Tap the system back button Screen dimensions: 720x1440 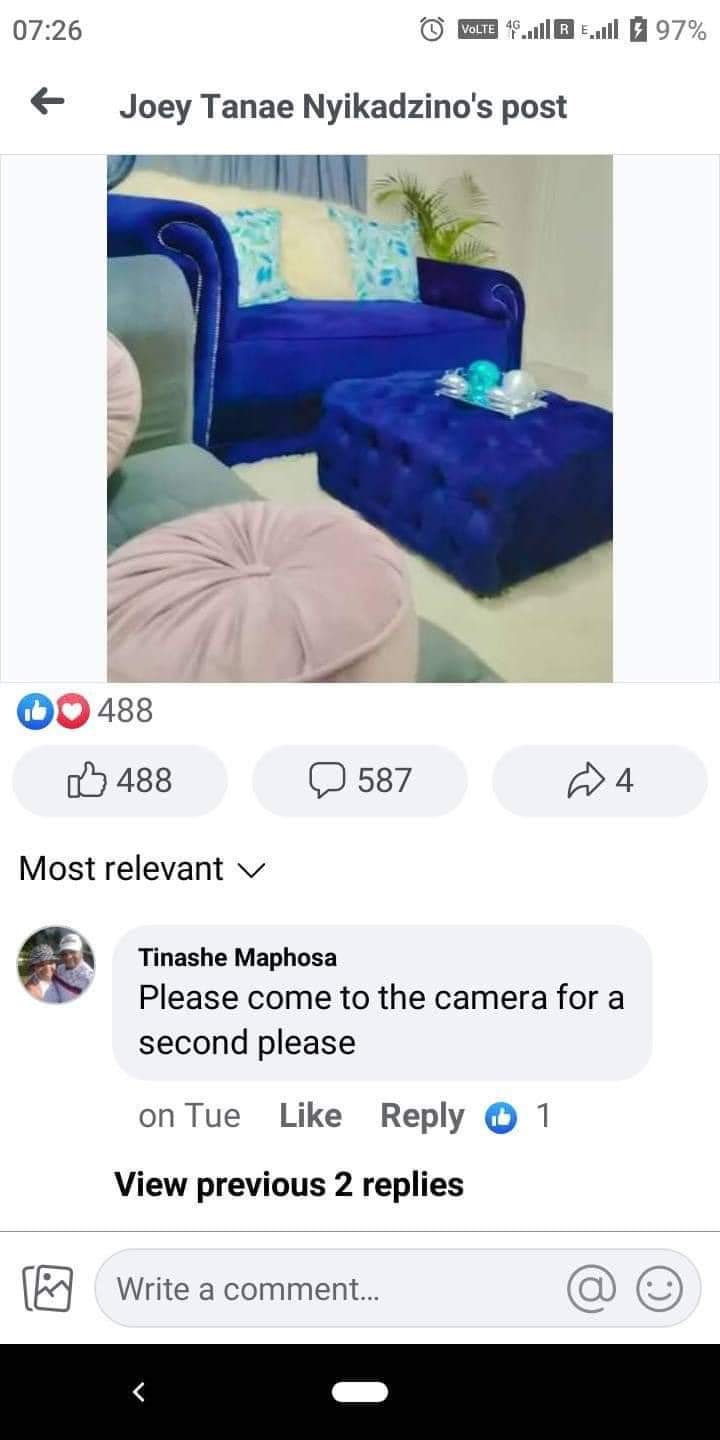tap(139, 1391)
